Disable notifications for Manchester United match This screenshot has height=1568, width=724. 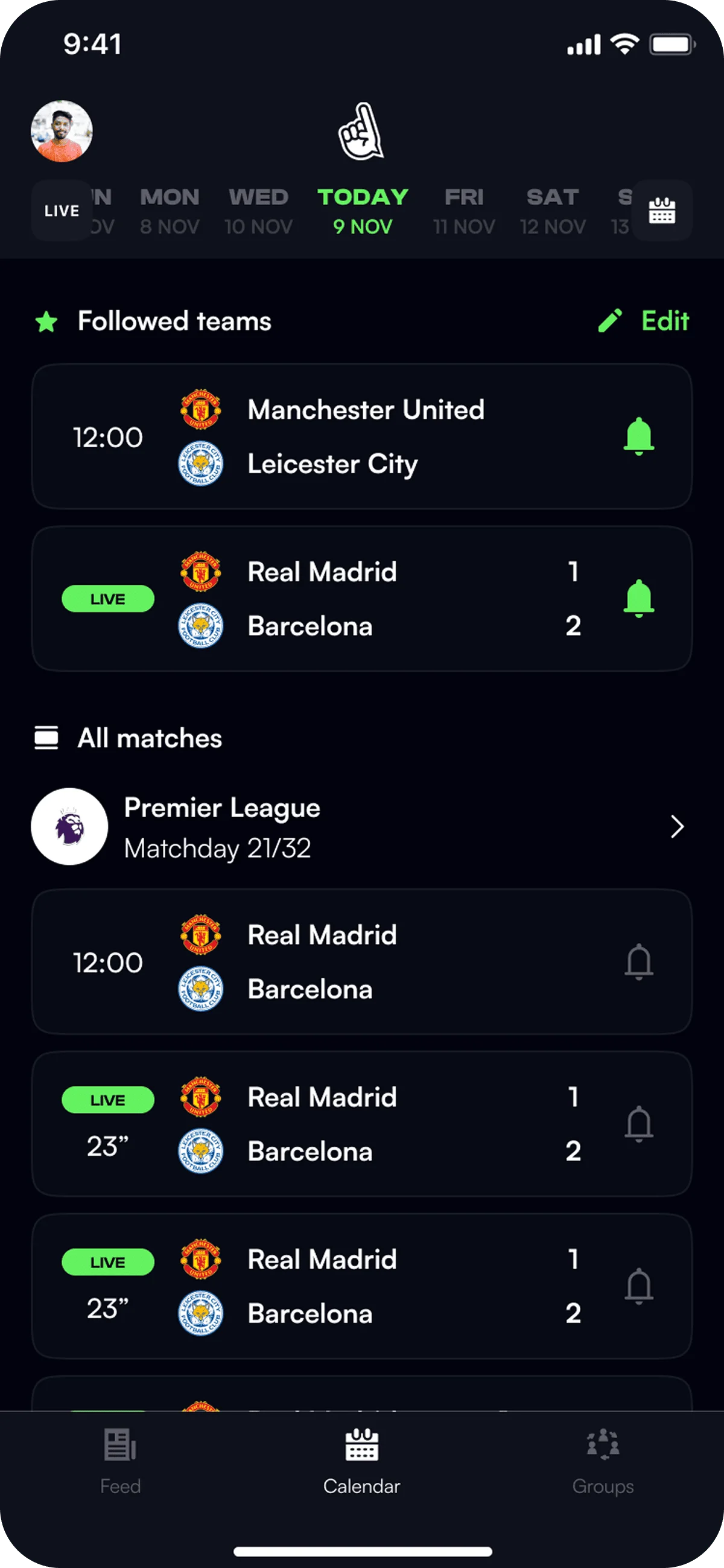[x=638, y=436]
